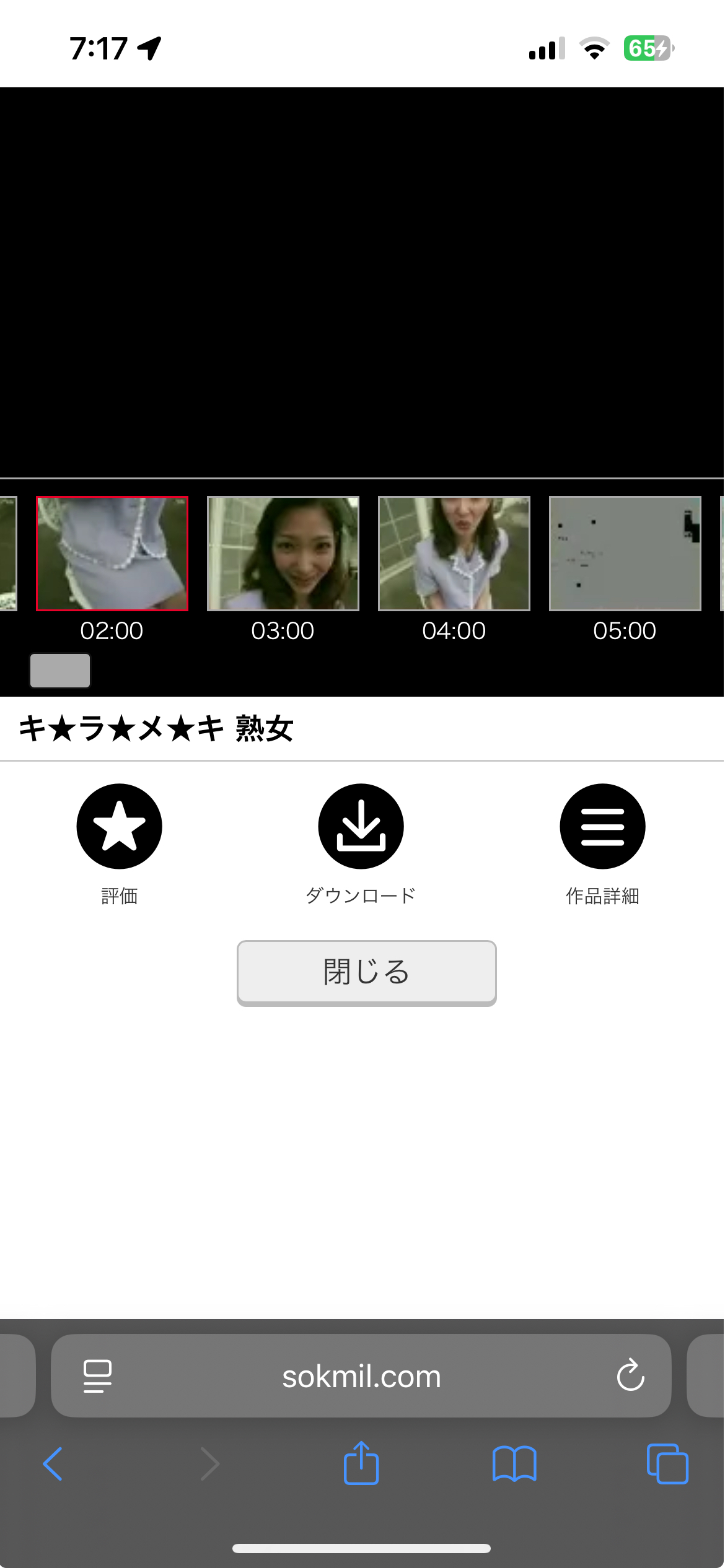The image size is (725, 1568).
Task: Share the page via the share icon
Action: (362, 1461)
